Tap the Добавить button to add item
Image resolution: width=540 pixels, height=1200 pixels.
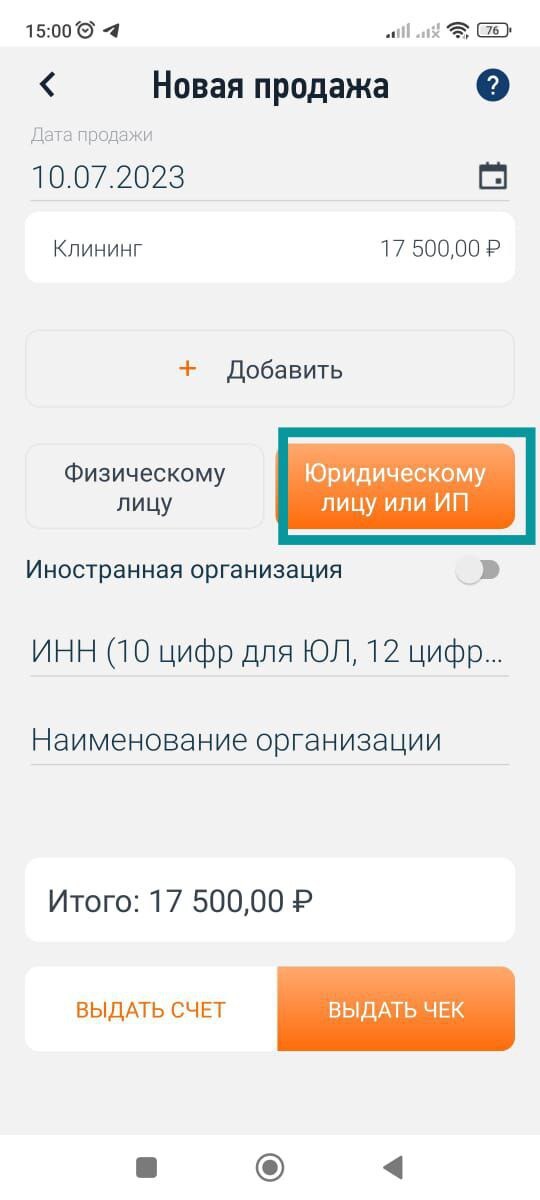tap(270, 369)
